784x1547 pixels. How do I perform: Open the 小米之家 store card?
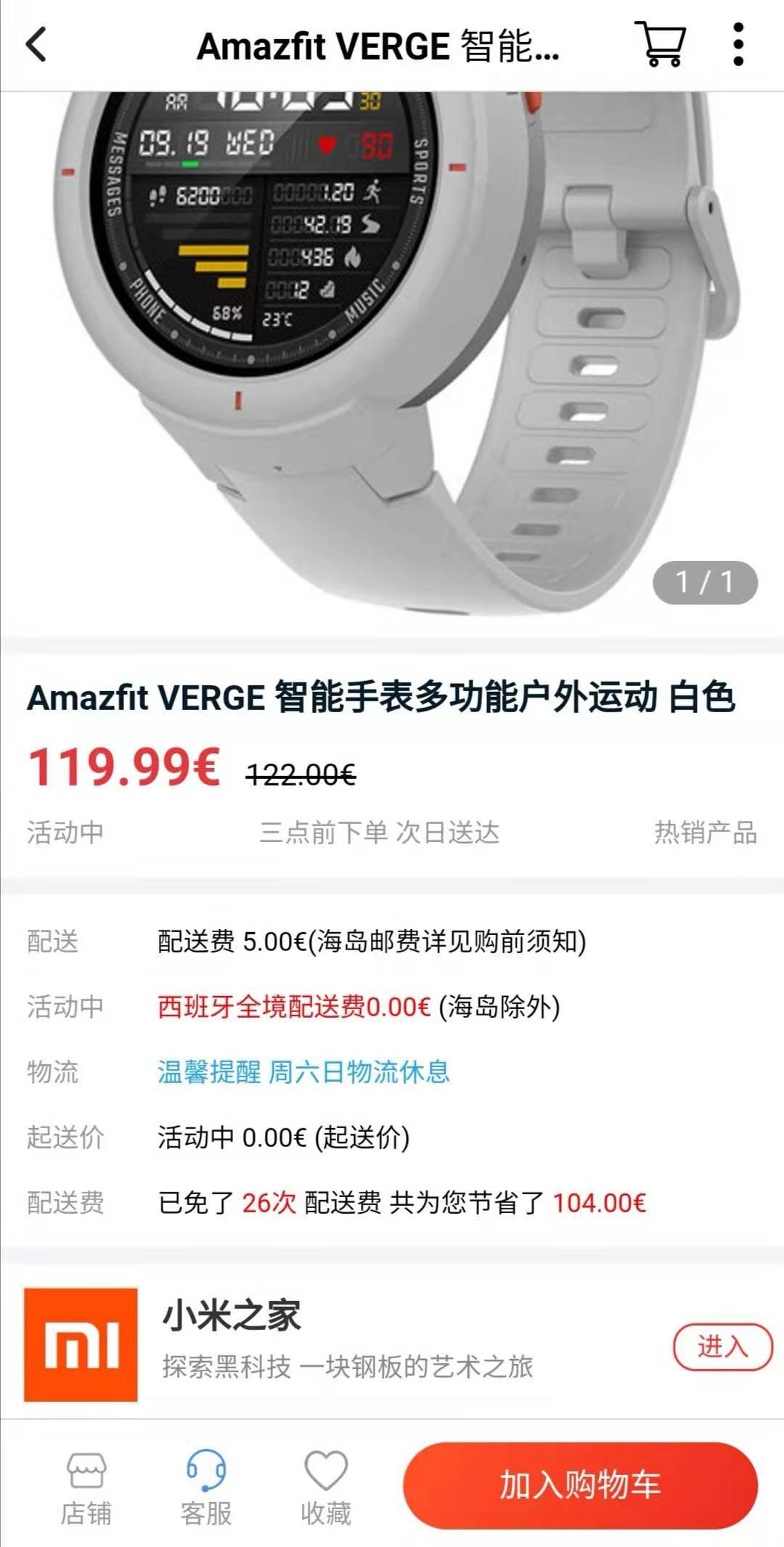[348, 1343]
